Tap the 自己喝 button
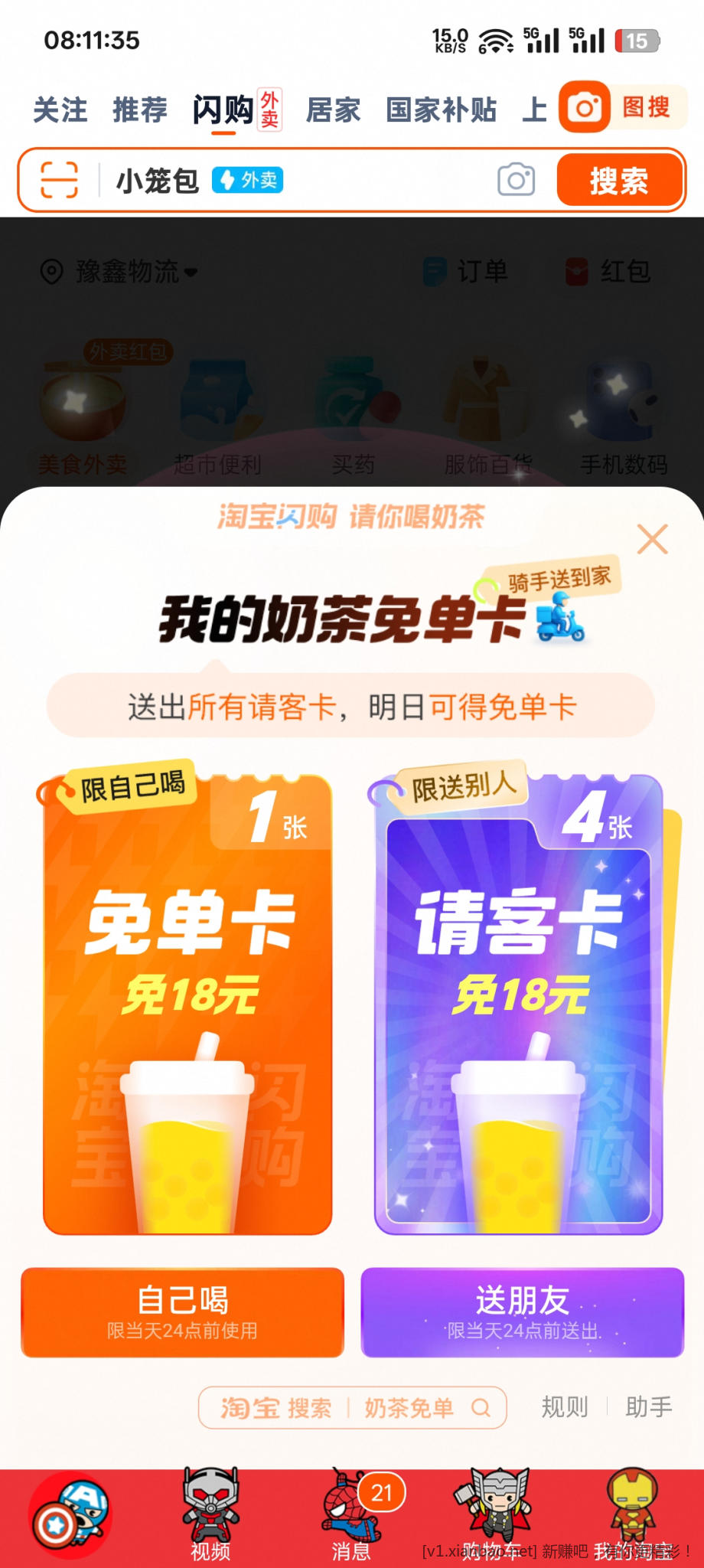This screenshot has width=704, height=1568. [x=182, y=1312]
